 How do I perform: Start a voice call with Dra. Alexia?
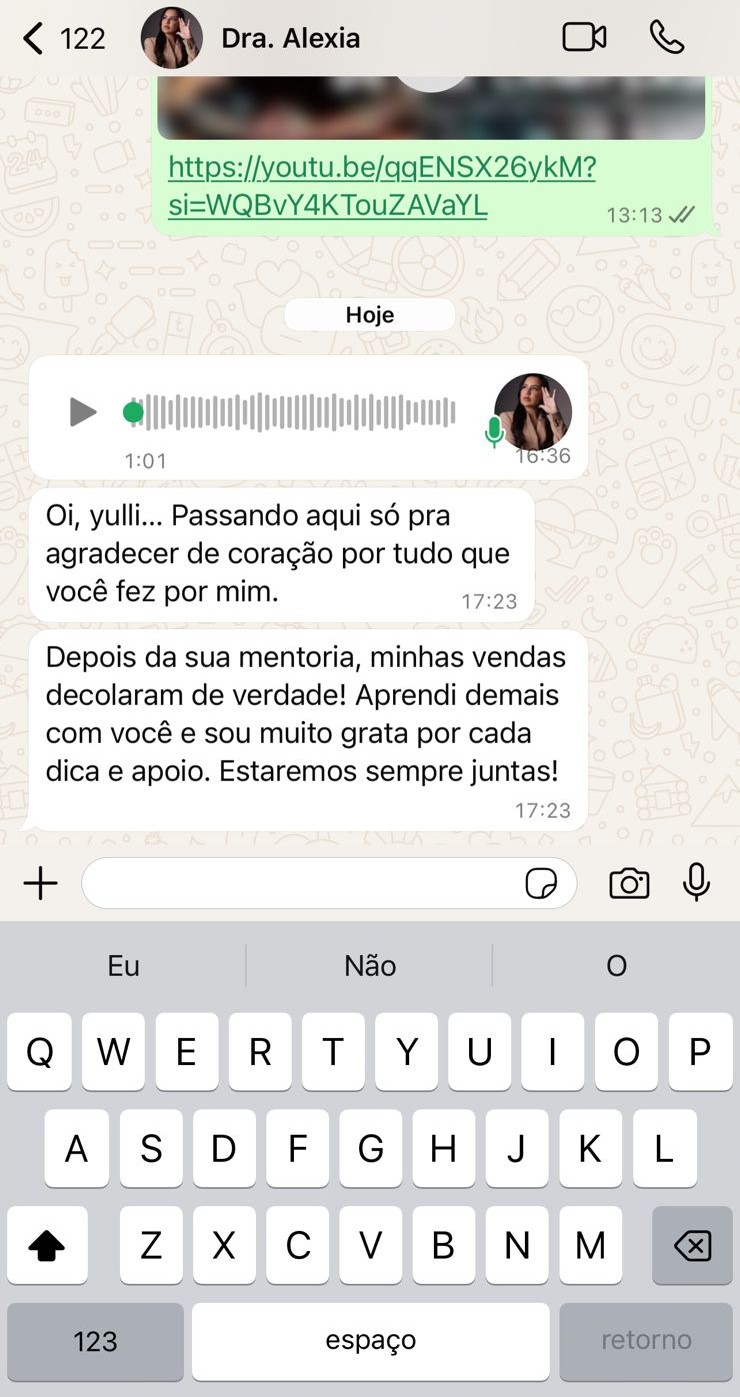point(667,38)
